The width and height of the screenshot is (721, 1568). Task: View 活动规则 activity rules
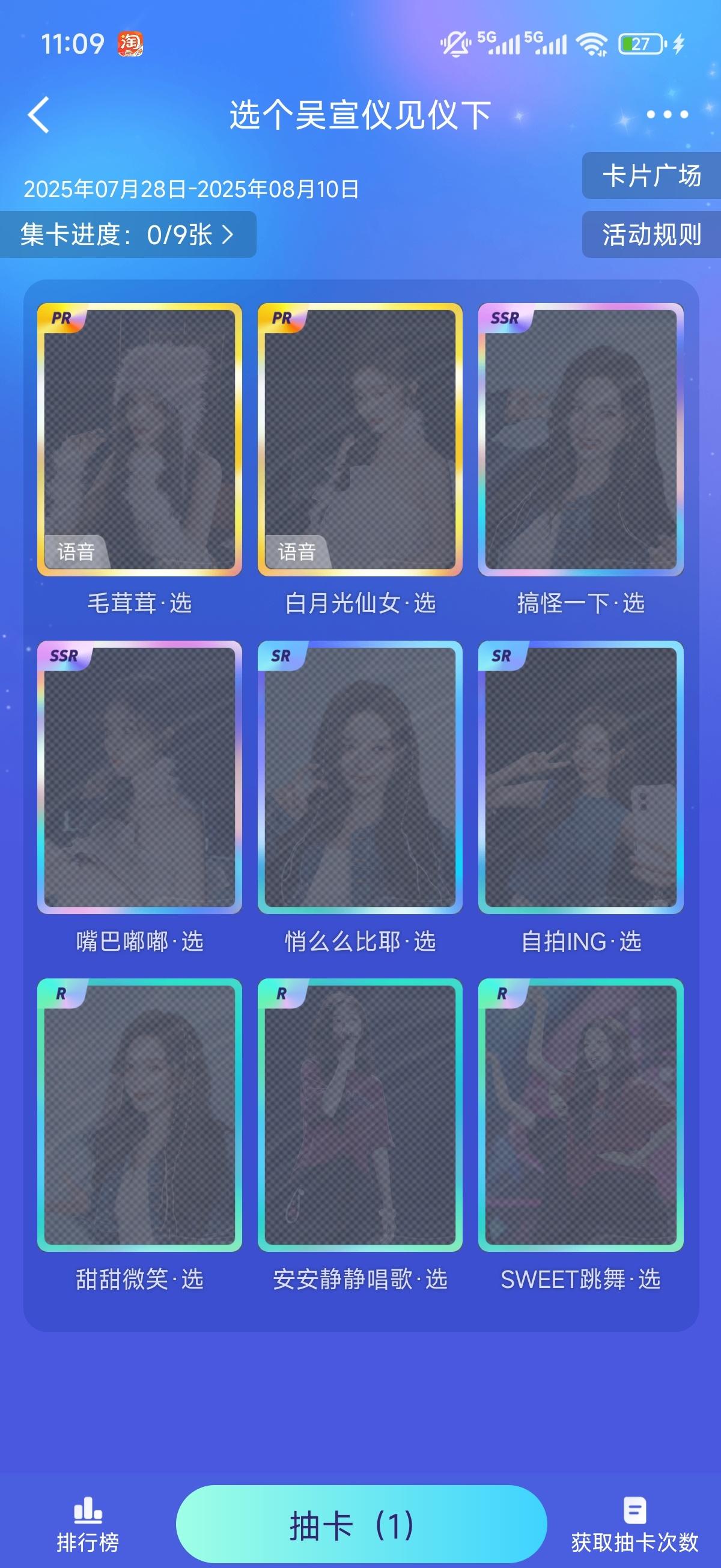tap(651, 234)
